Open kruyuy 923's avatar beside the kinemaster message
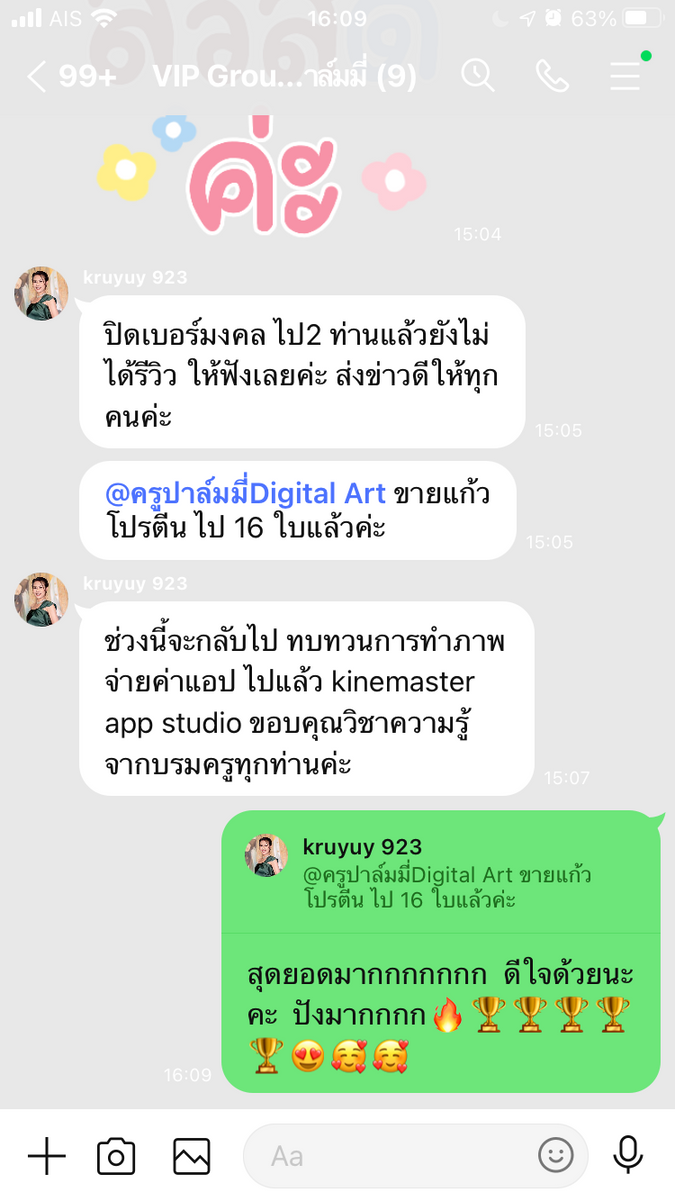The height and width of the screenshot is (1201, 675). click(41, 599)
